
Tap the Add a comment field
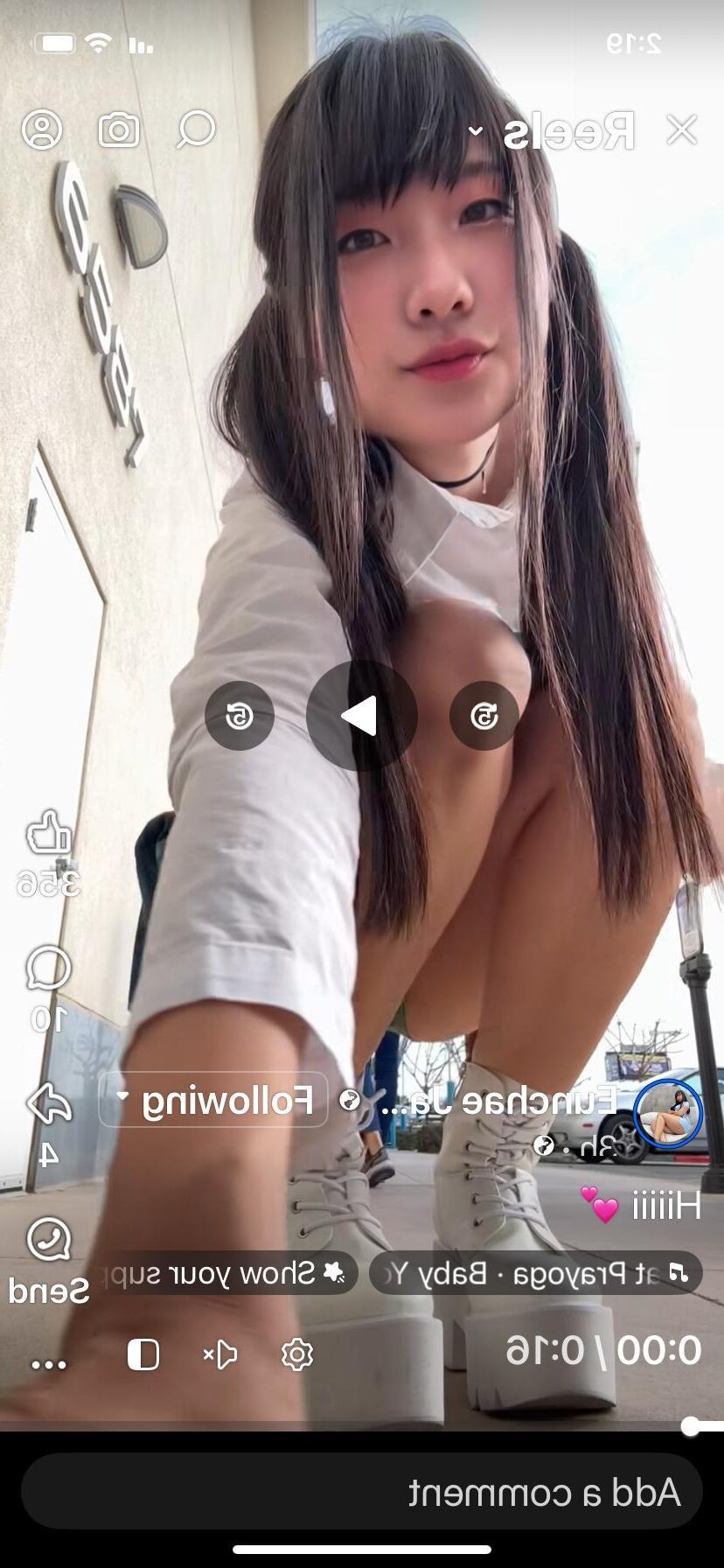361,1492
